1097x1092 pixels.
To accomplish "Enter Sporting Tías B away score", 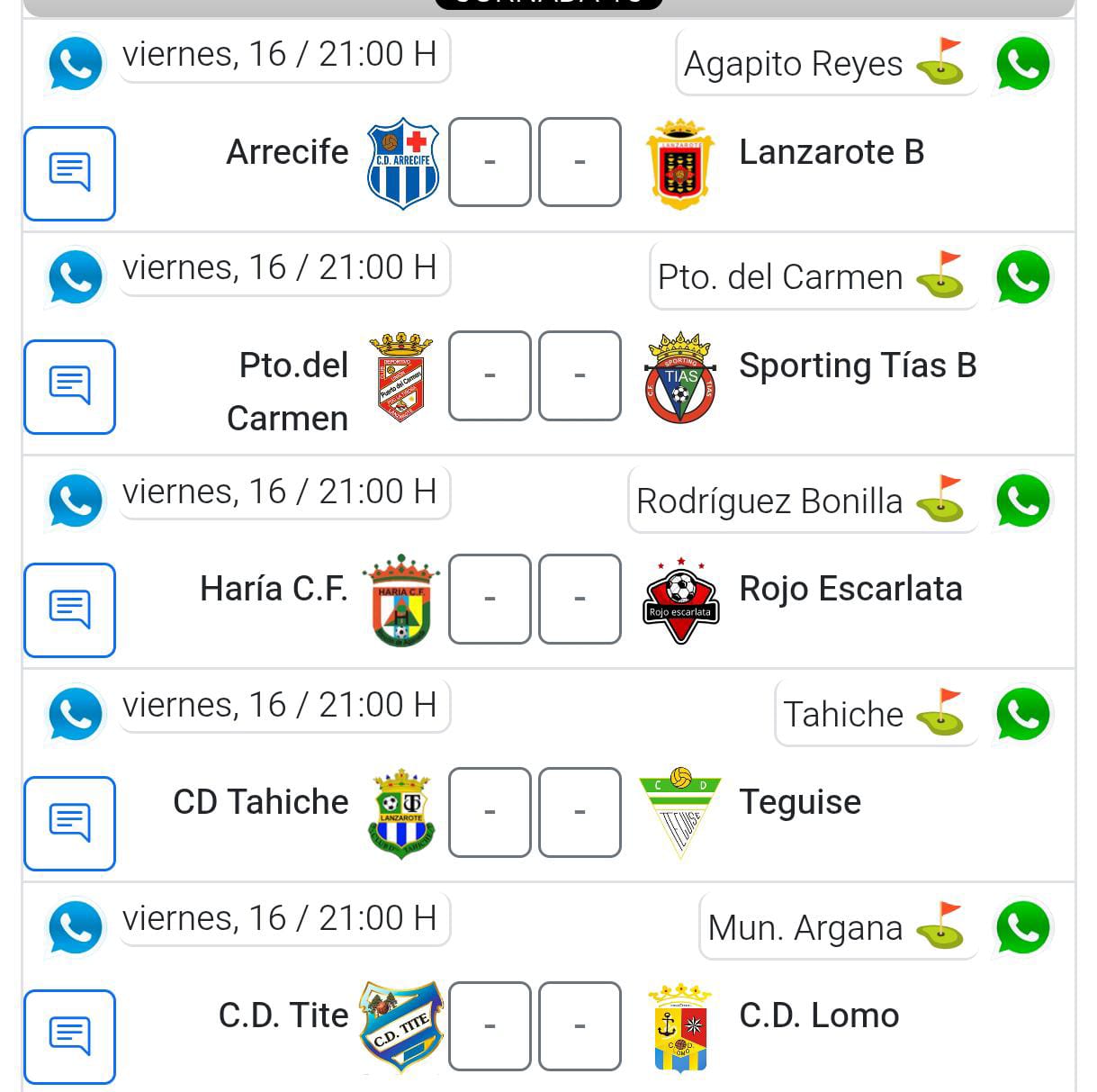I will (x=580, y=375).
